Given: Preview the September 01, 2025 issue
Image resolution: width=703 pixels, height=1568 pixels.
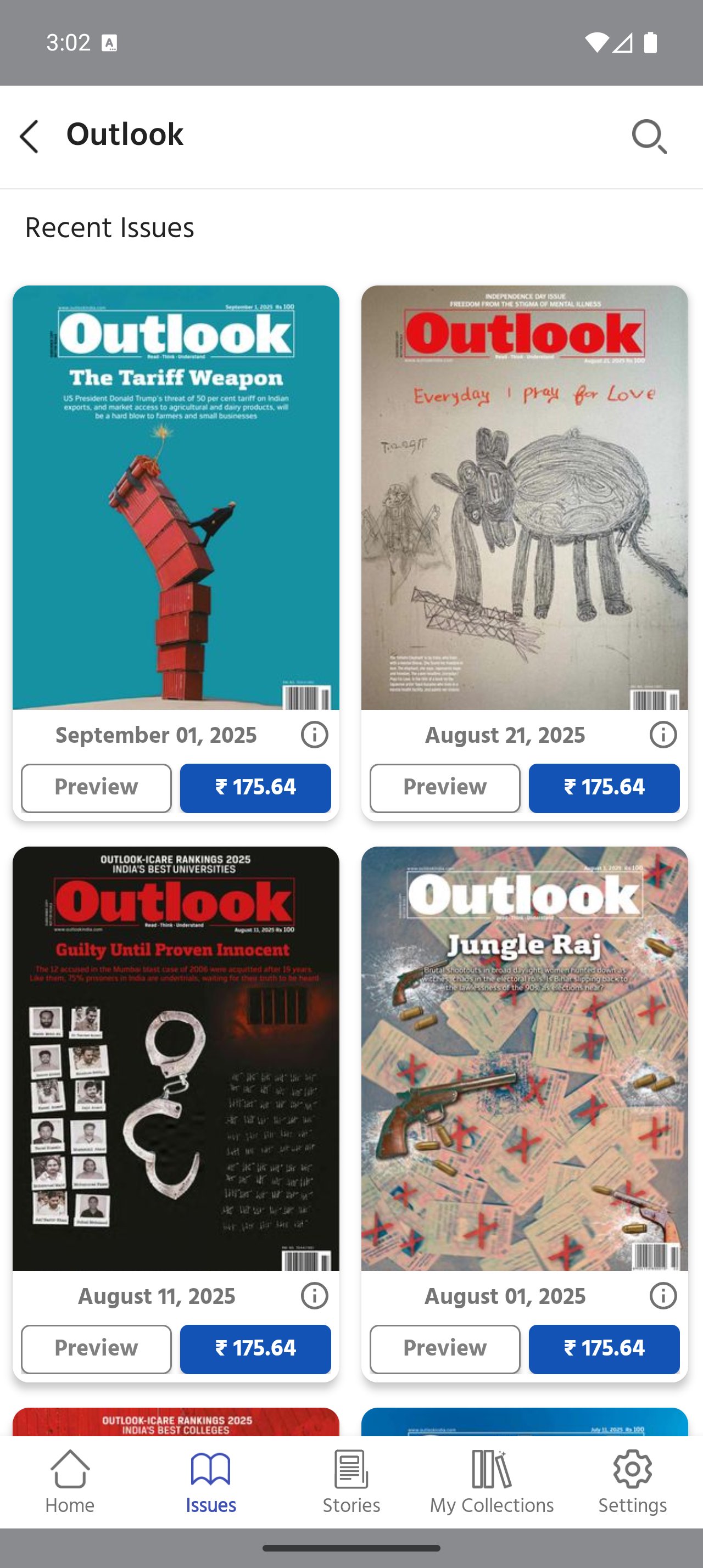Looking at the screenshot, I should (96, 788).
